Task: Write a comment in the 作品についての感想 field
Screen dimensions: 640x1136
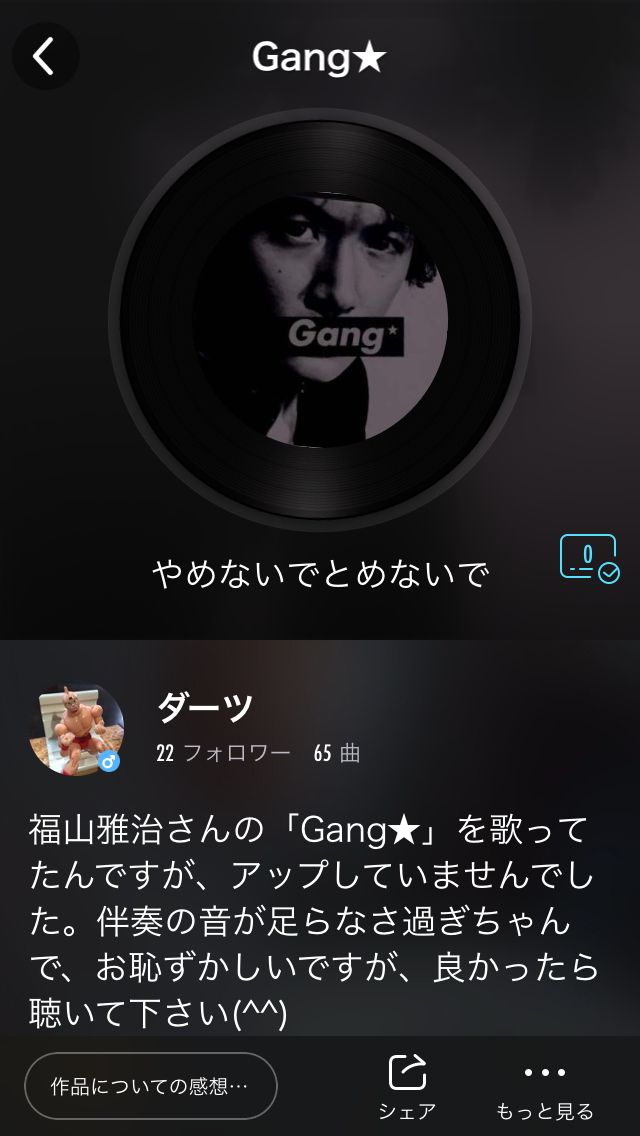Action: tap(150, 1085)
